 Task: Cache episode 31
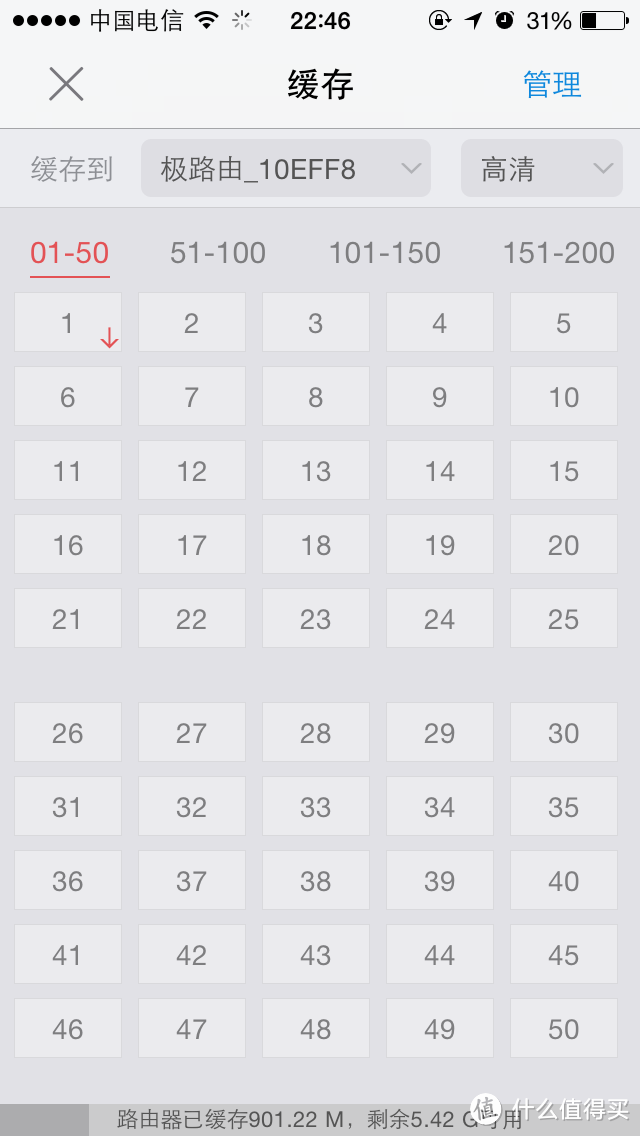(68, 806)
